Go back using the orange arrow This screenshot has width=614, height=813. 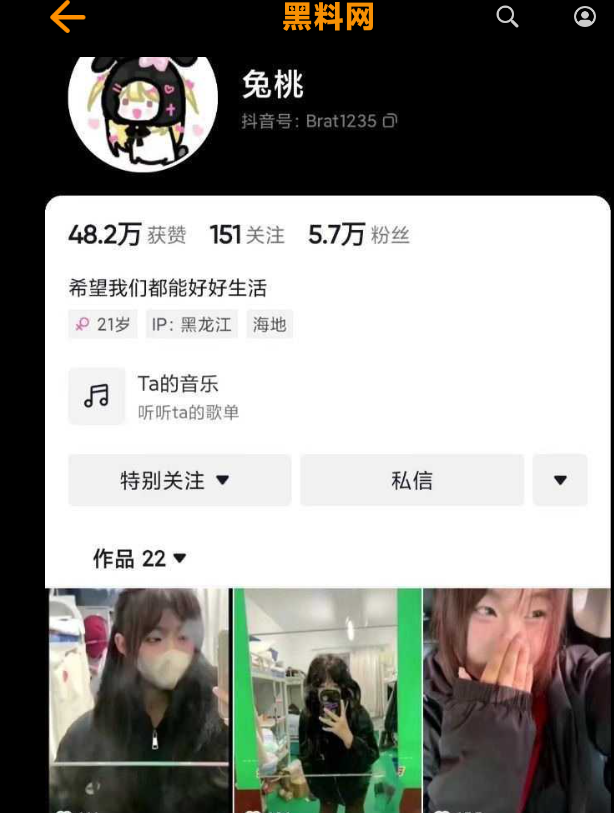(67, 17)
